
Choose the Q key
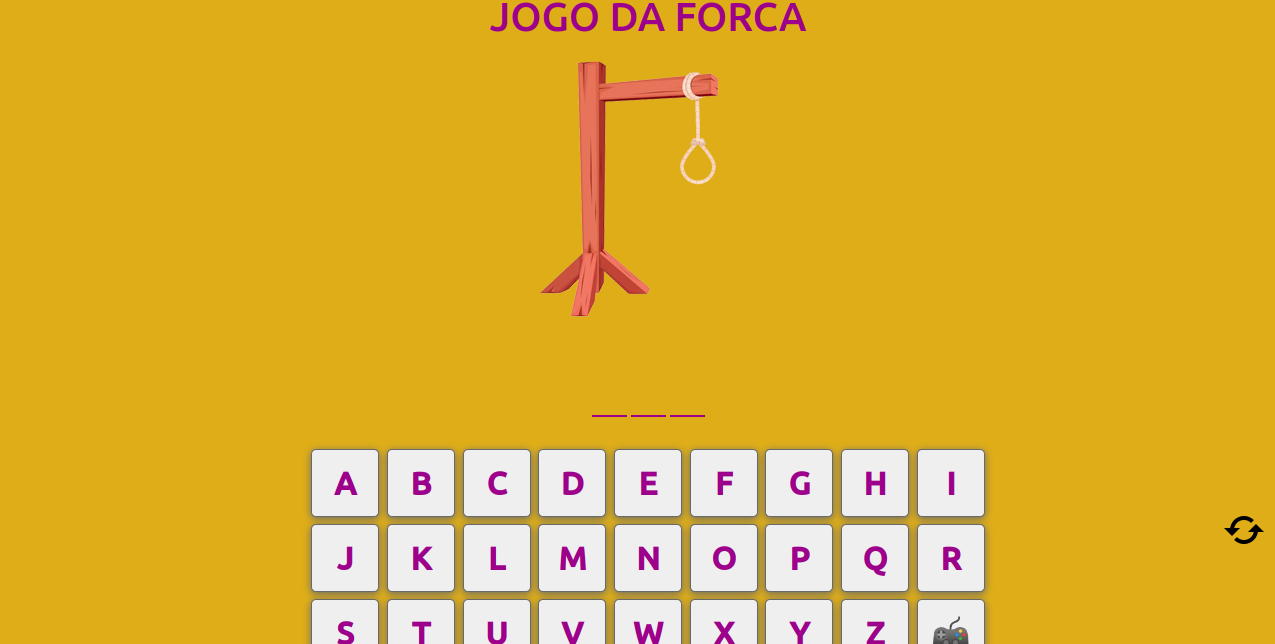(x=875, y=558)
